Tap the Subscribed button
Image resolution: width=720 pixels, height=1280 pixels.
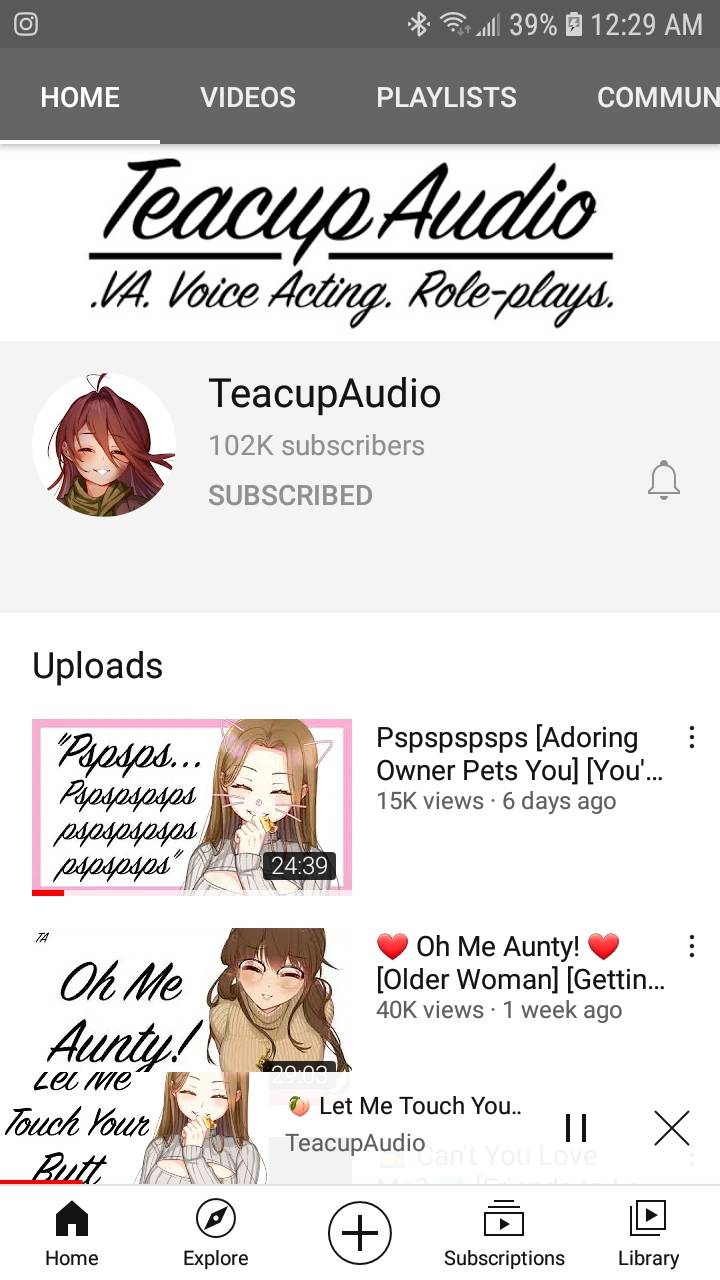click(x=290, y=495)
